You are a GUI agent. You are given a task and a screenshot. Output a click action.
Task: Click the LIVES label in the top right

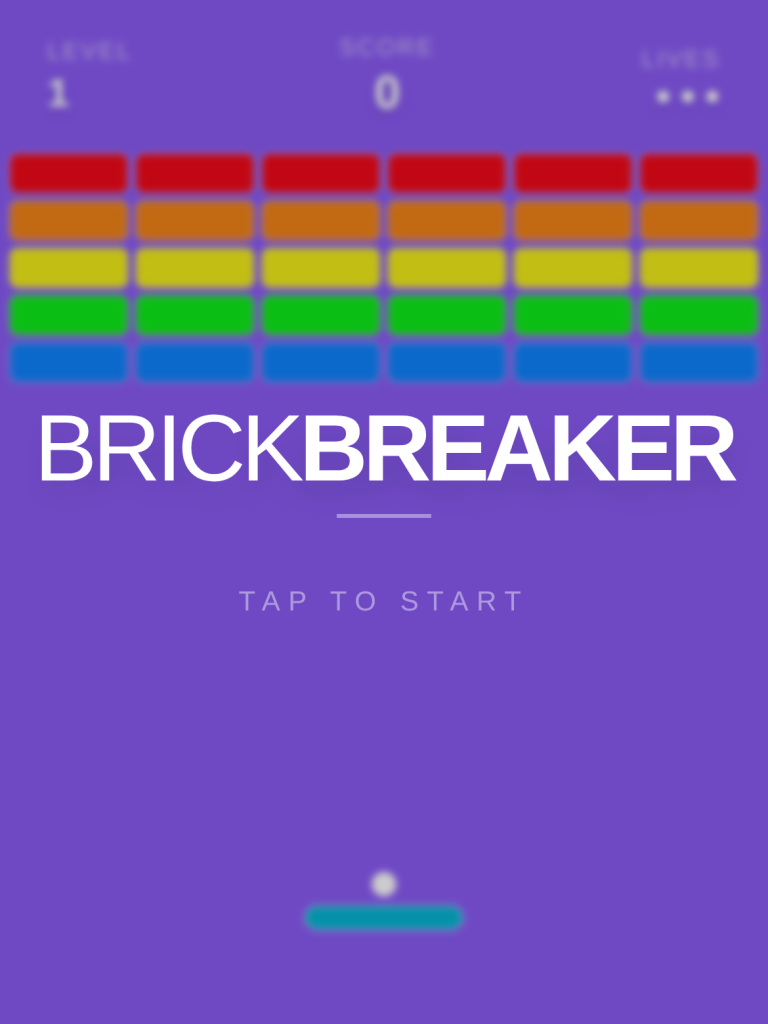681,60
